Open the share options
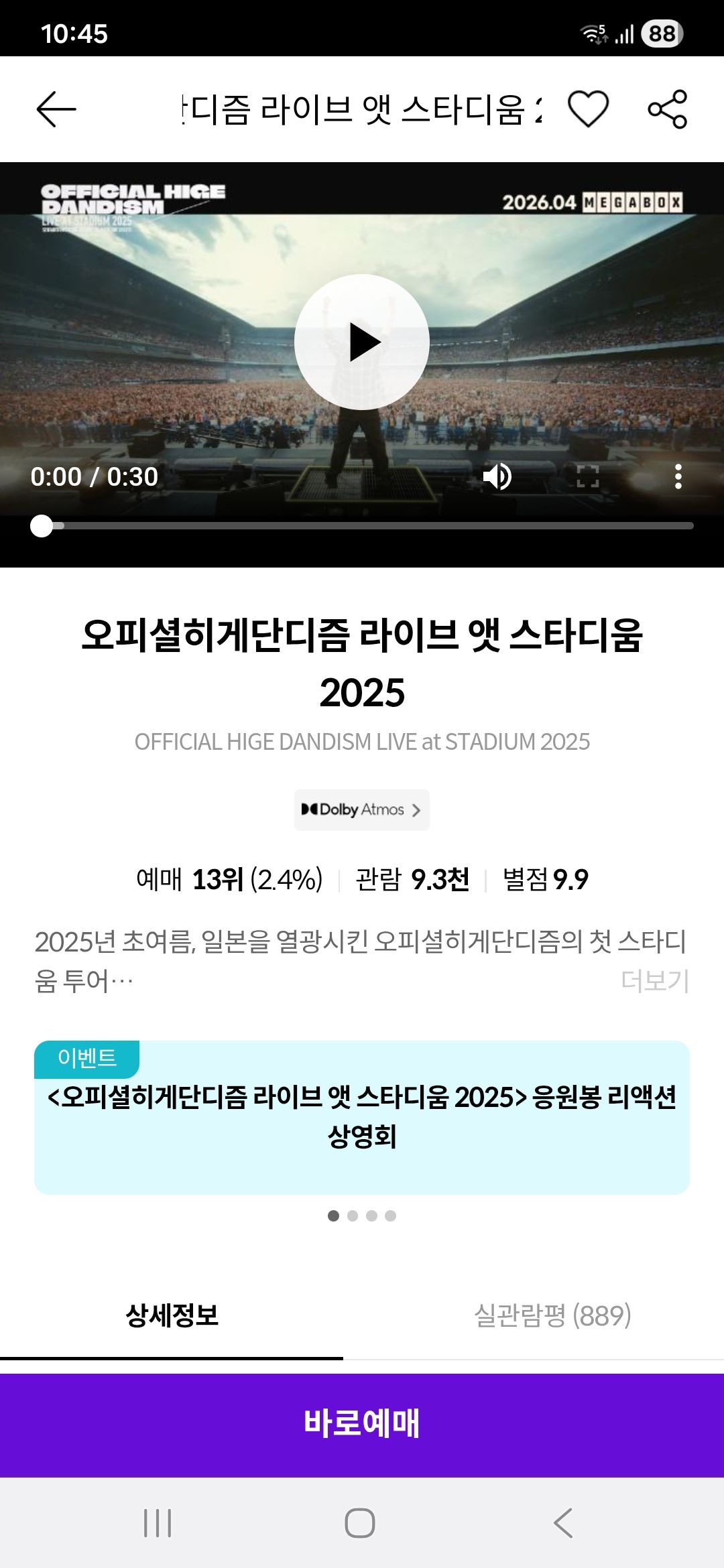 pos(667,109)
